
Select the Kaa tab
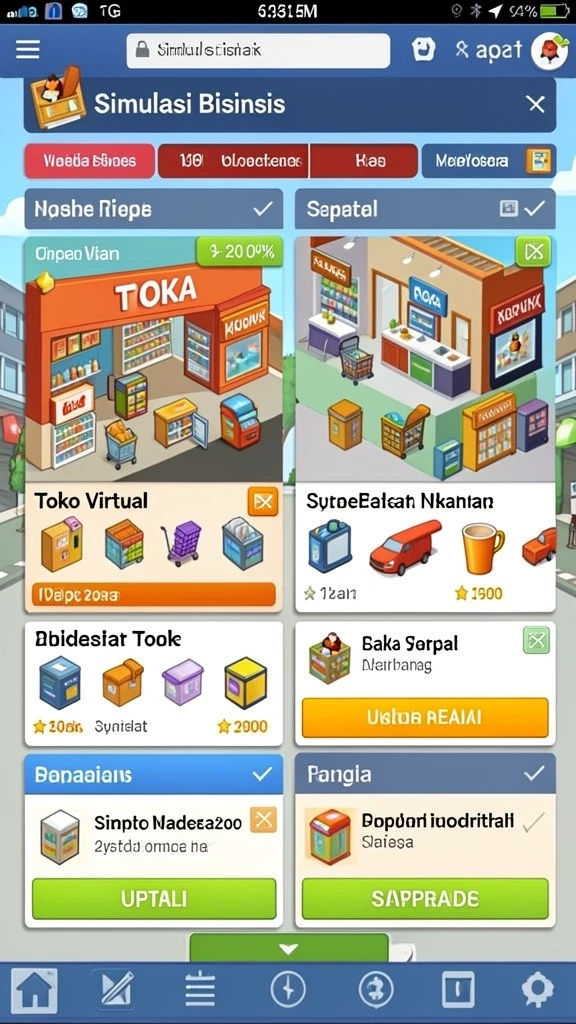tap(364, 161)
